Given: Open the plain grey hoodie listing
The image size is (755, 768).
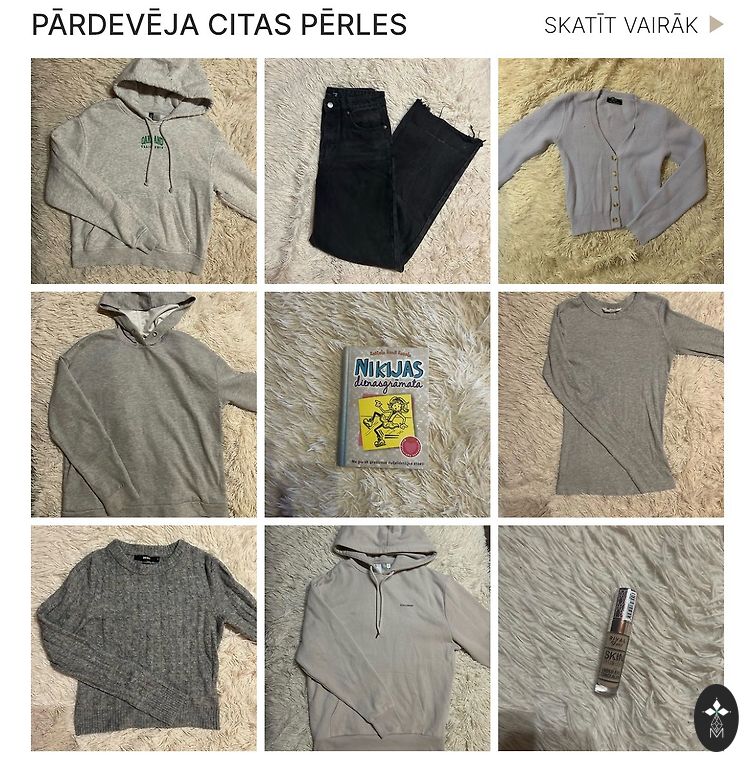Looking at the screenshot, I should point(143,404).
